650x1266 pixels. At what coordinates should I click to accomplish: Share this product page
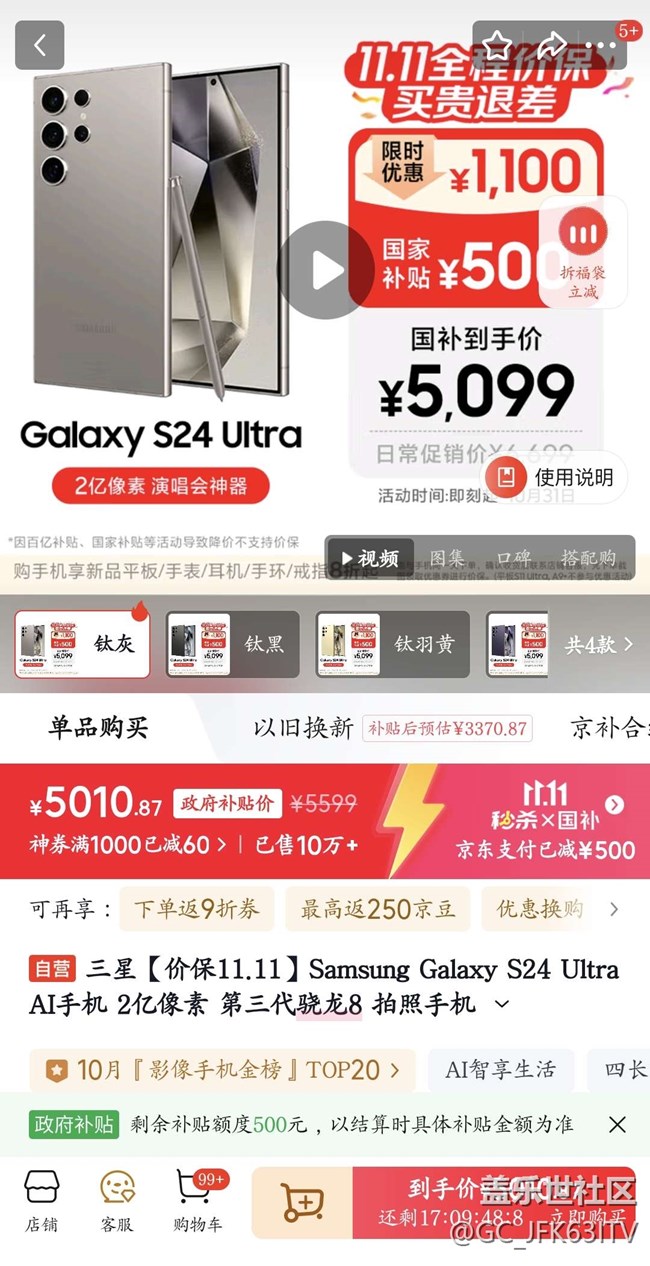coord(551,45)
